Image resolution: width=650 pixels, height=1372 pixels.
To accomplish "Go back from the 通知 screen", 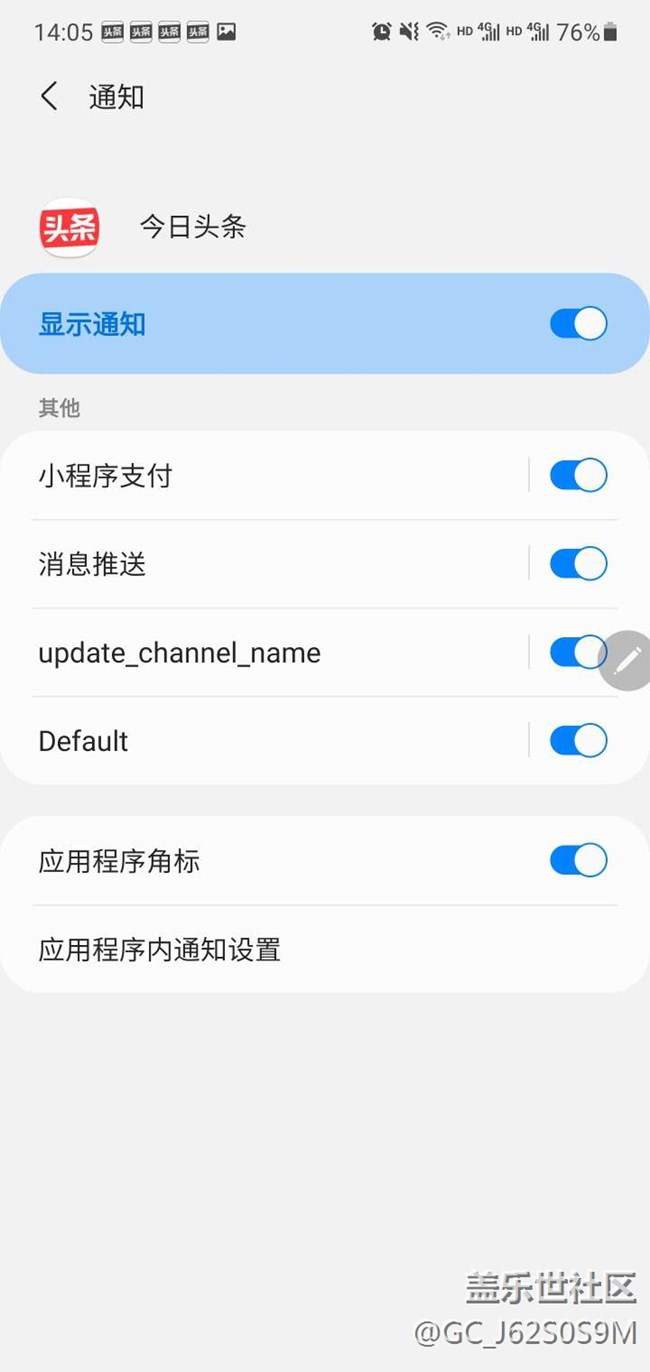I will (x=49, y=97).
